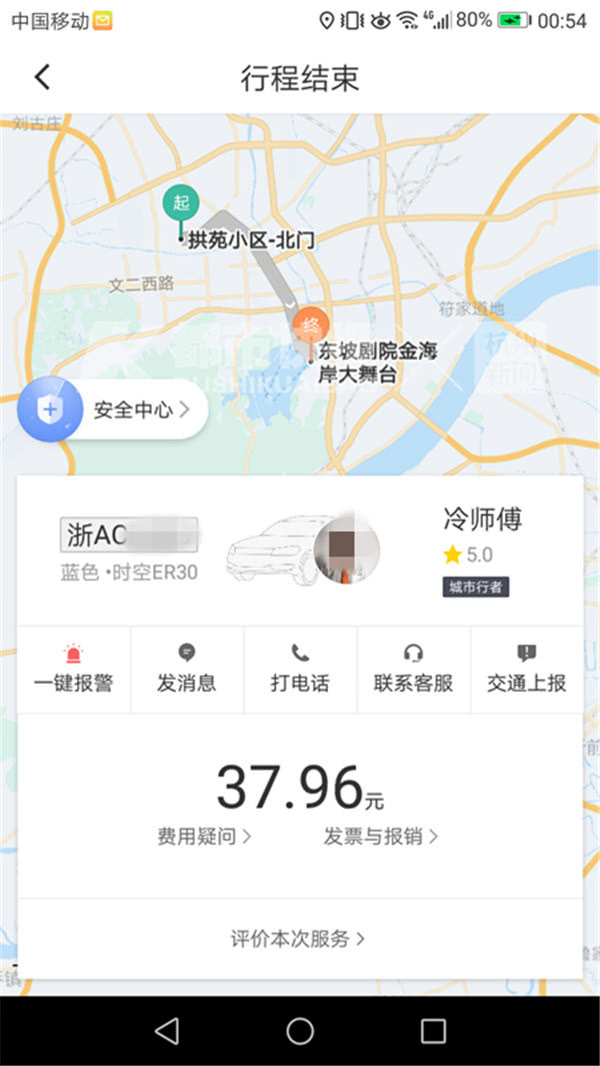Image resolution: width=600 pixels, height=1066 pixels.
Task: Call the driver with 打电话
Action: click(300, 669)
